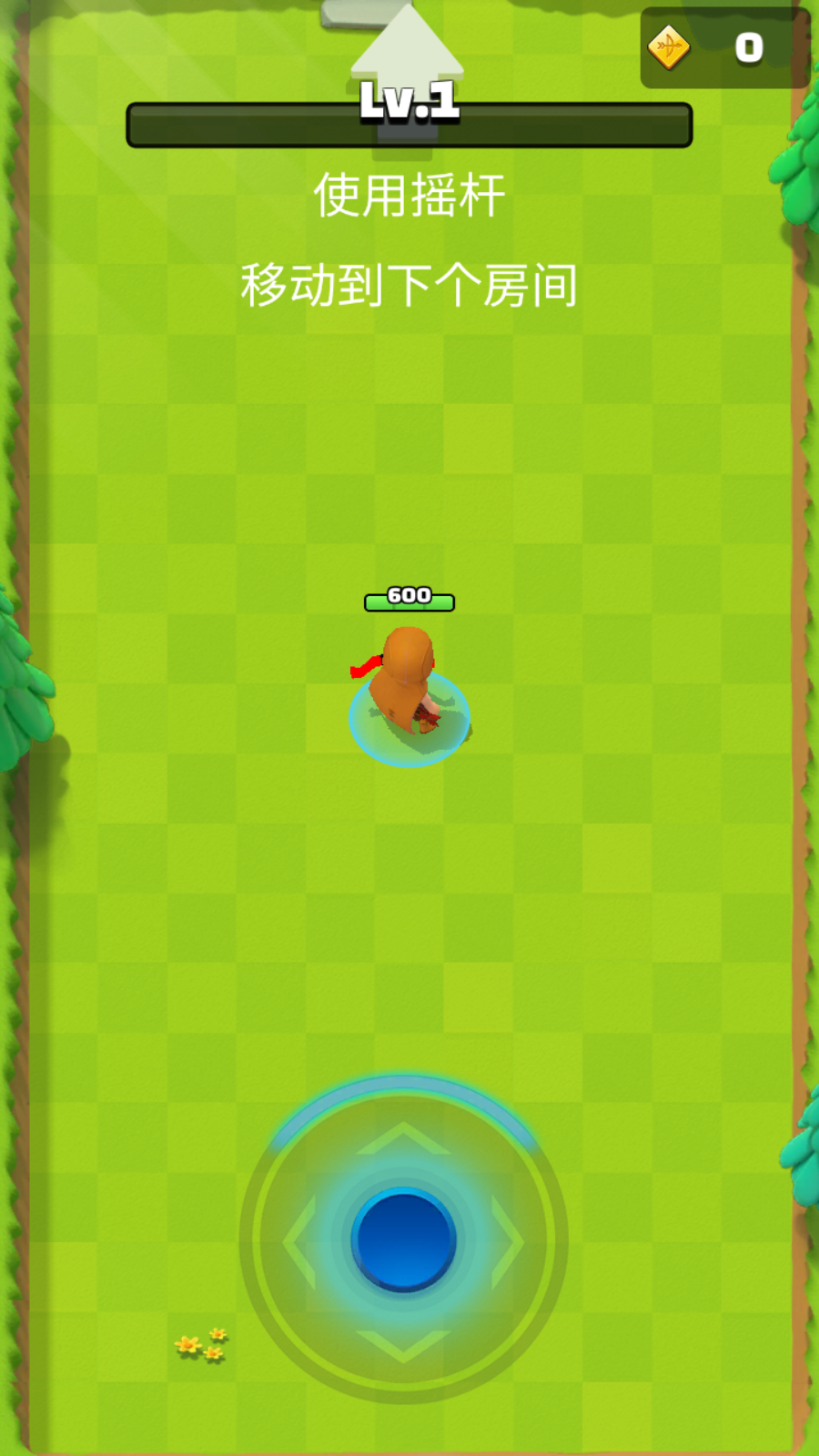Tap the joystick's right arrow
The width and height of the screenshot is (819, 1456).
coord(507,1239)
